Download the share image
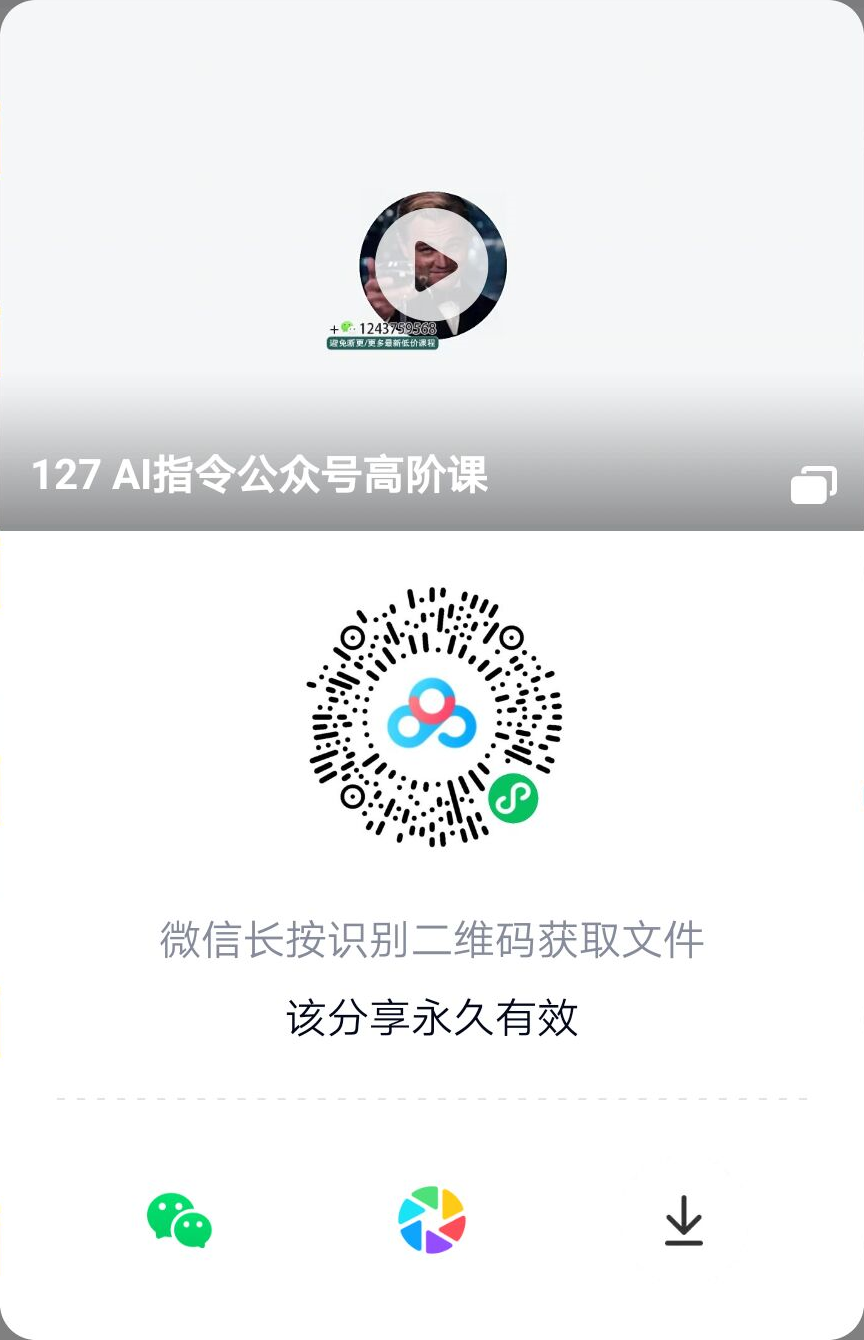Screen dimensions: 864x1340 (684, 1220)
